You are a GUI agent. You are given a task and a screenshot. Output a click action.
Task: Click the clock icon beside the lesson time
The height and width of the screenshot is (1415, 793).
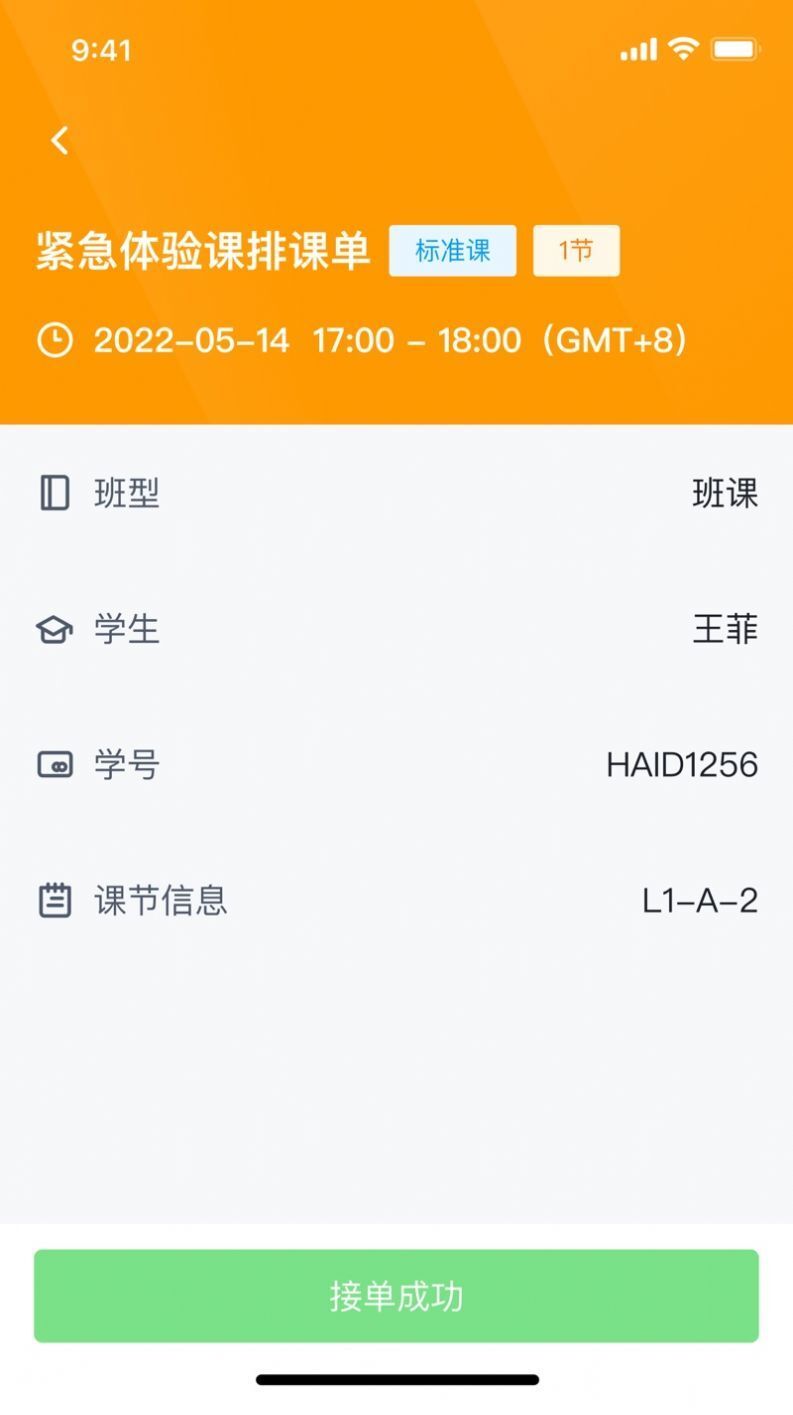click(57, 340)
